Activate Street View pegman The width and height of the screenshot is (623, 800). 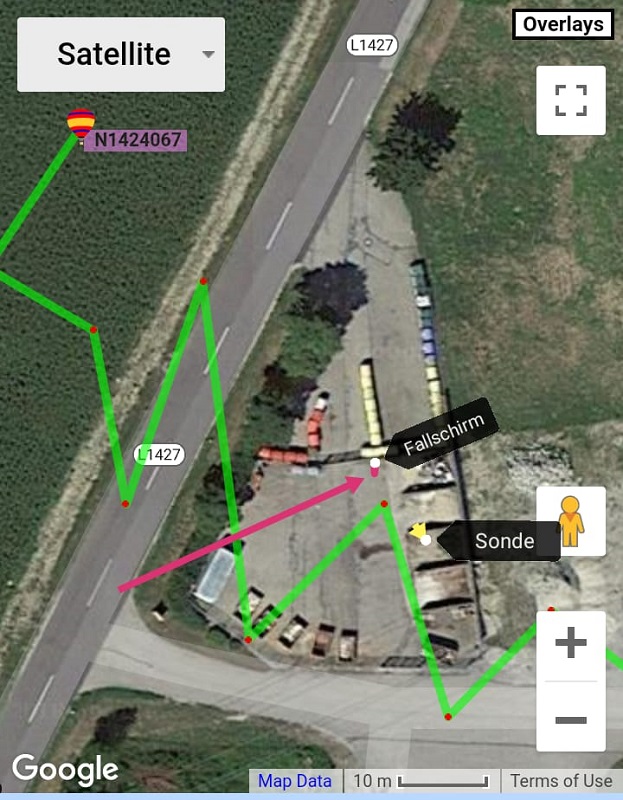(570, 520)
